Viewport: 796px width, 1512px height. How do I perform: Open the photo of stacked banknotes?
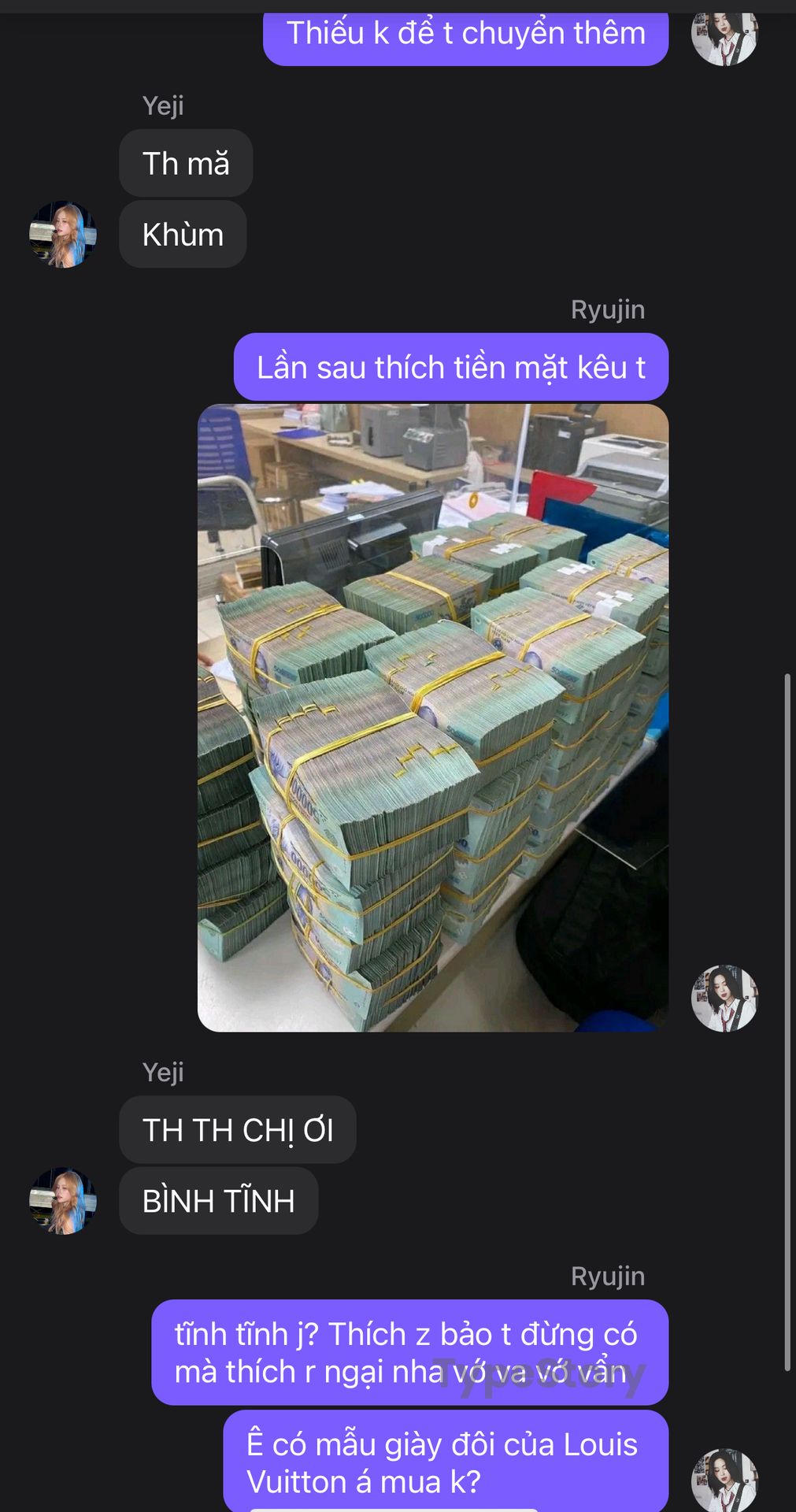[433, 717]
